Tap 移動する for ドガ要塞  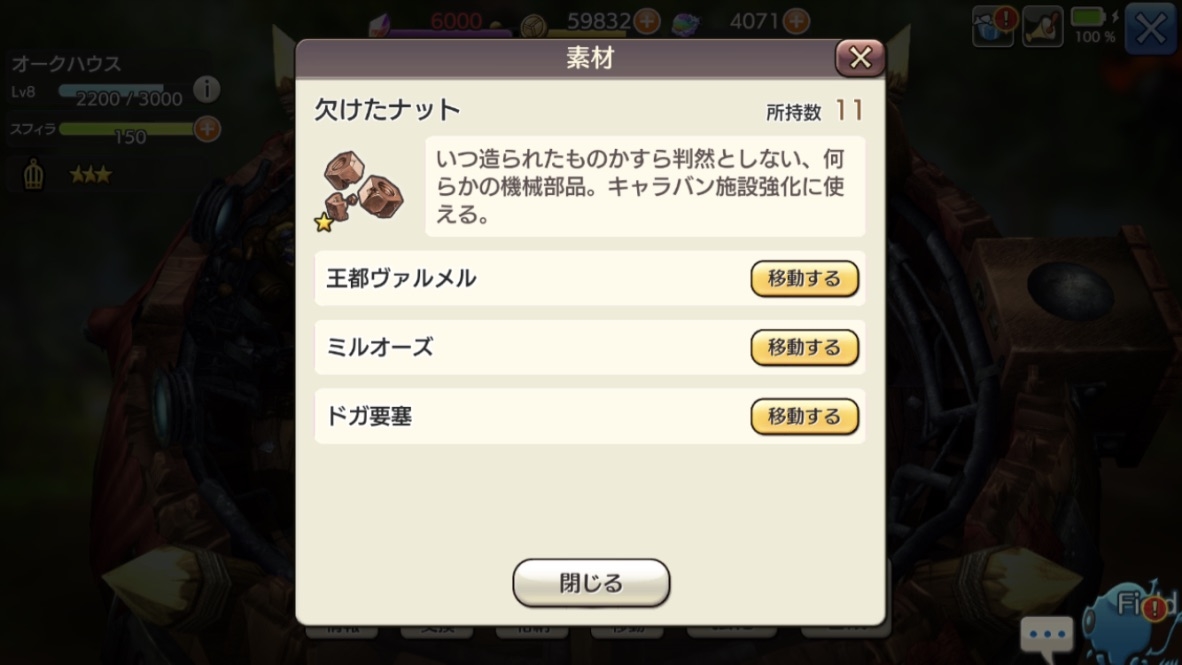click(804, 416)
